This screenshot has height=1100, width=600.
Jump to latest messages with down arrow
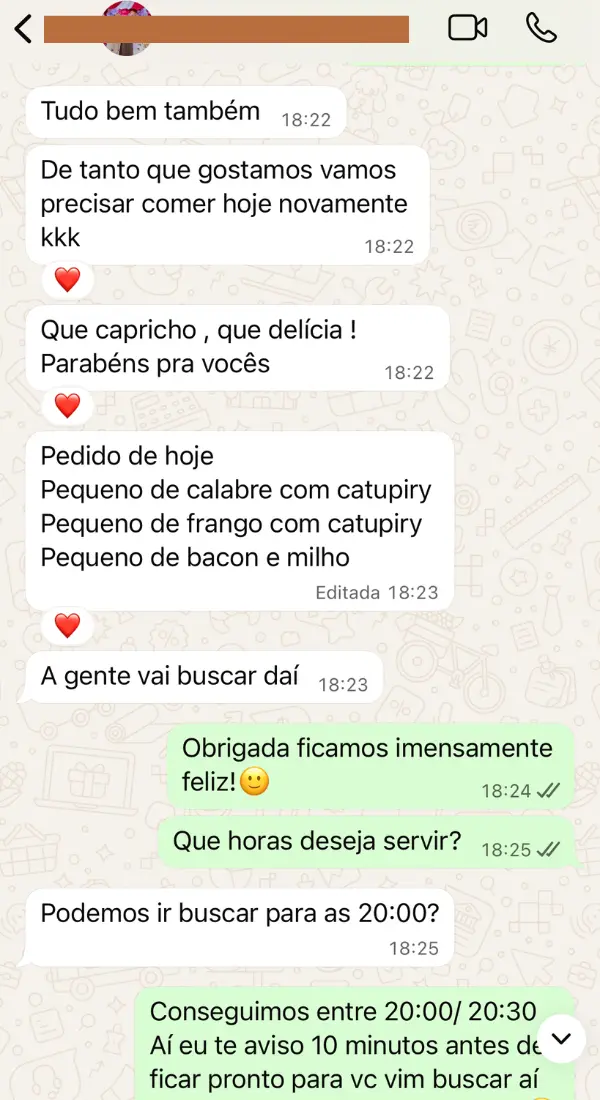[x=562, y=1039]
